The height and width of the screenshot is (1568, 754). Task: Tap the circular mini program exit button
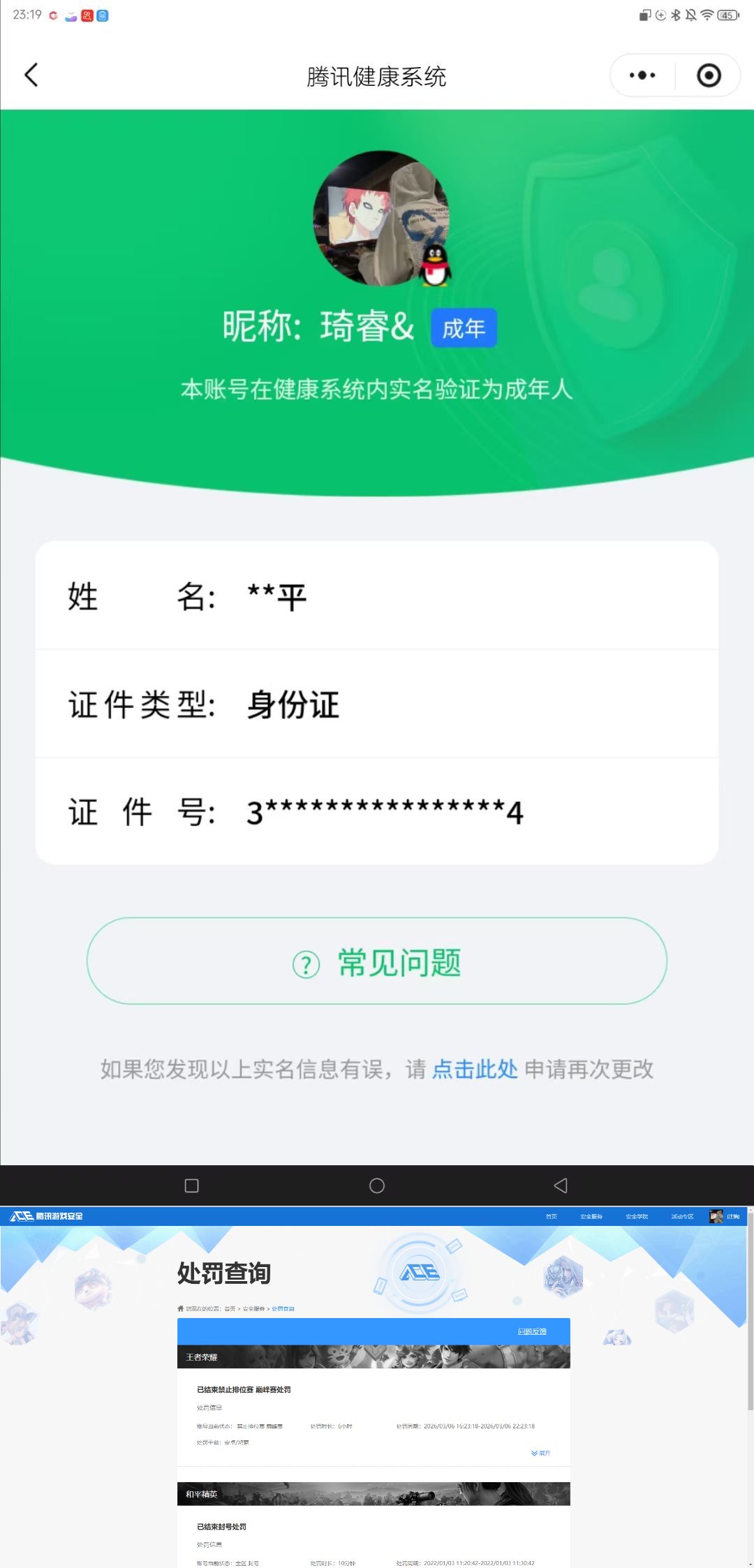pos(708,74)
